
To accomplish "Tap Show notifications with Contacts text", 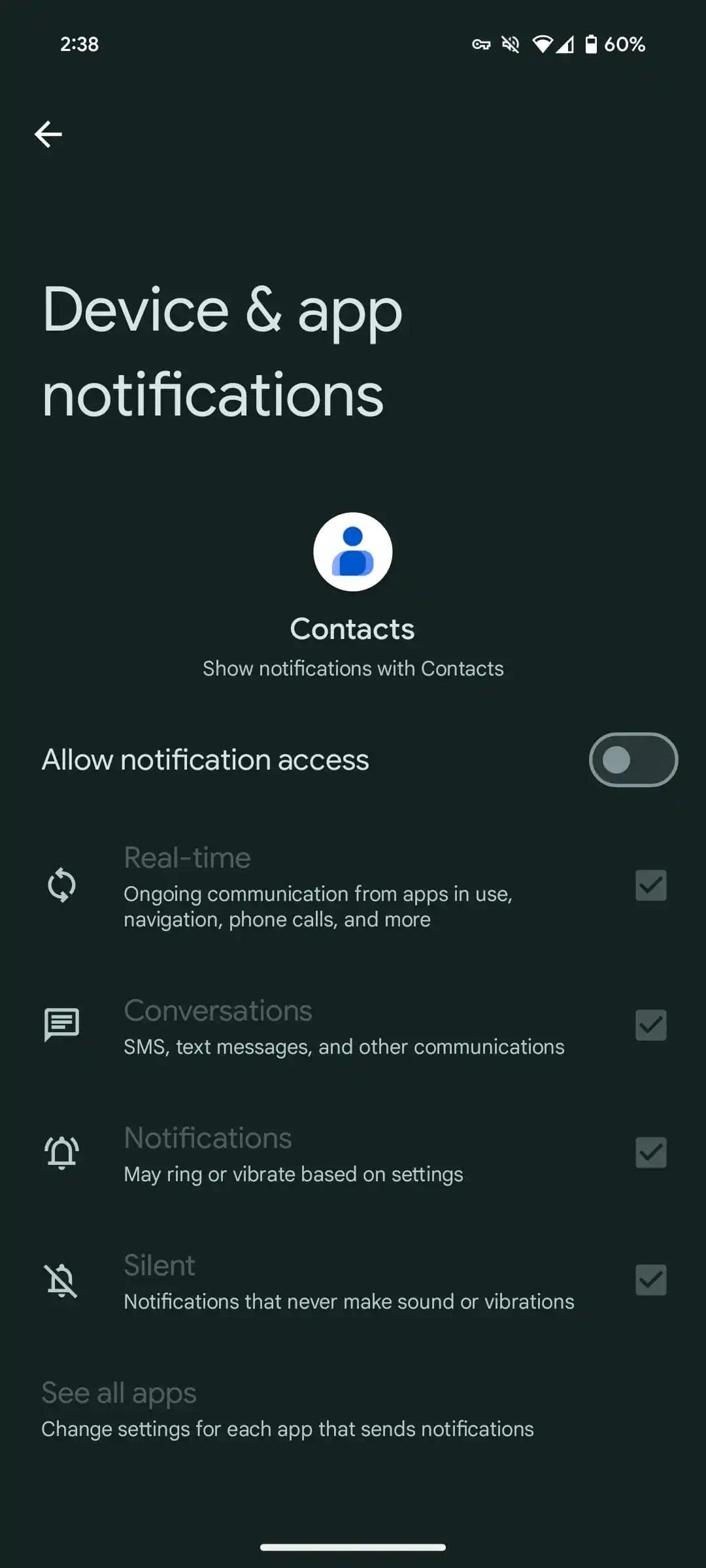I will (x=353, y=668).
